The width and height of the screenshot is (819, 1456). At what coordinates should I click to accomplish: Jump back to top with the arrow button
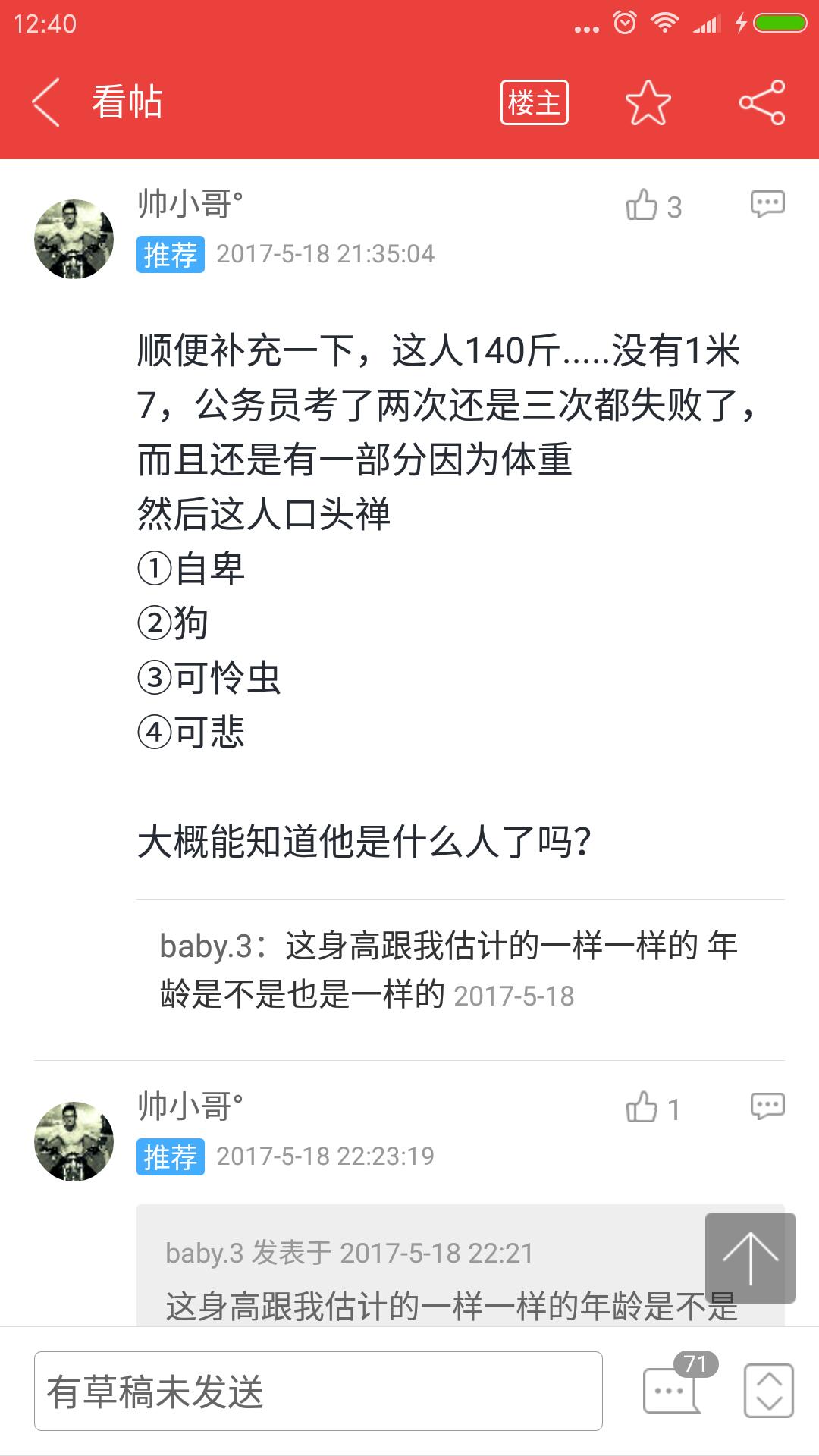750,1258
